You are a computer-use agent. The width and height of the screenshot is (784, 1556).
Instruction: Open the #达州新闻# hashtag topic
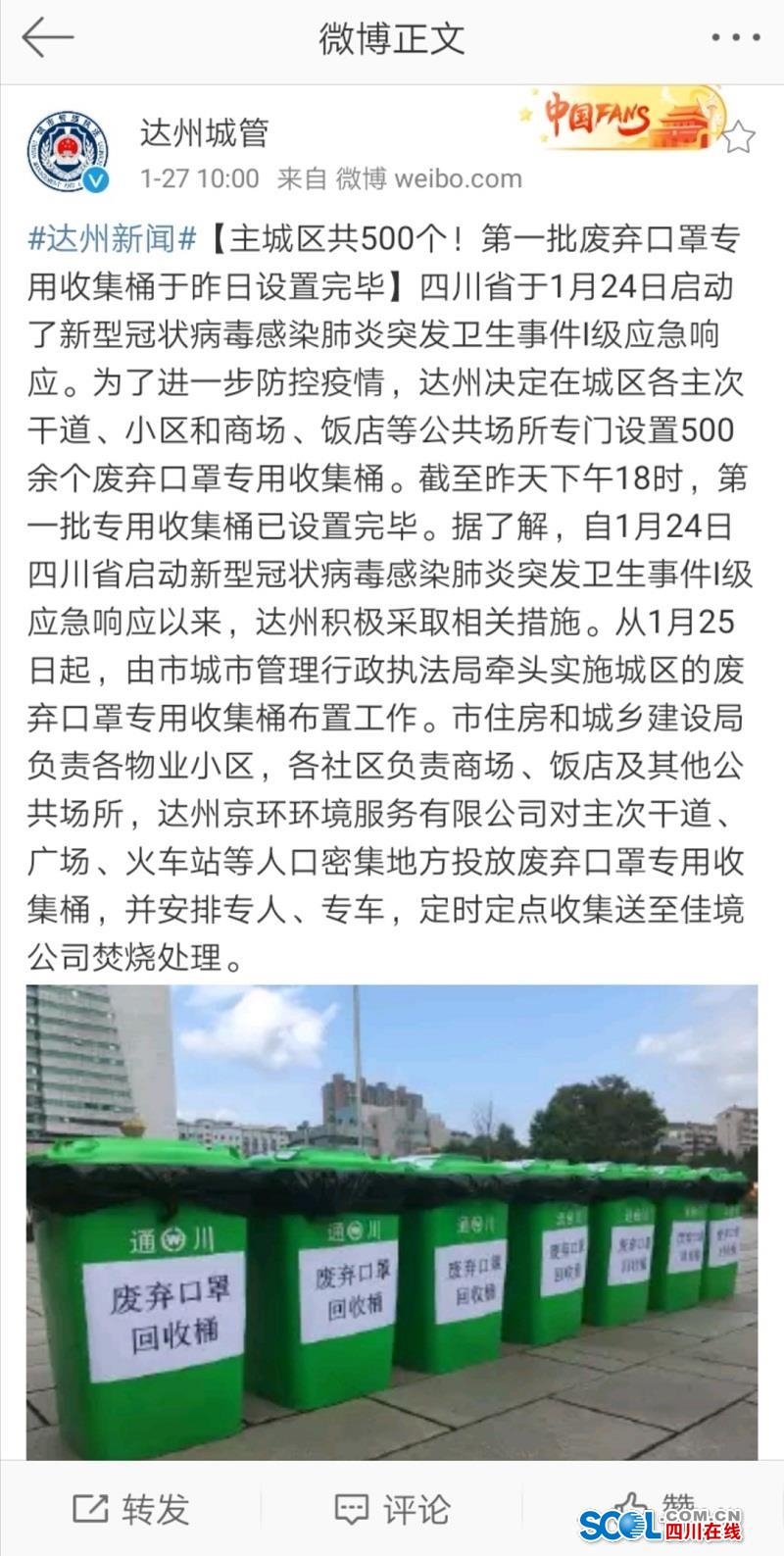click(113, 238)
